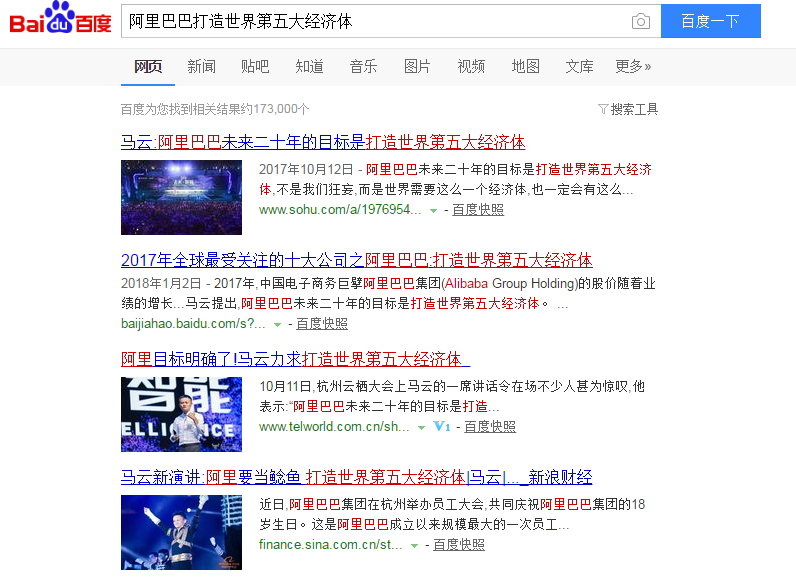
Task: Open result 阿里目标明确了!马云力求打造世界第五大经济体
Action: coord(295,358)
